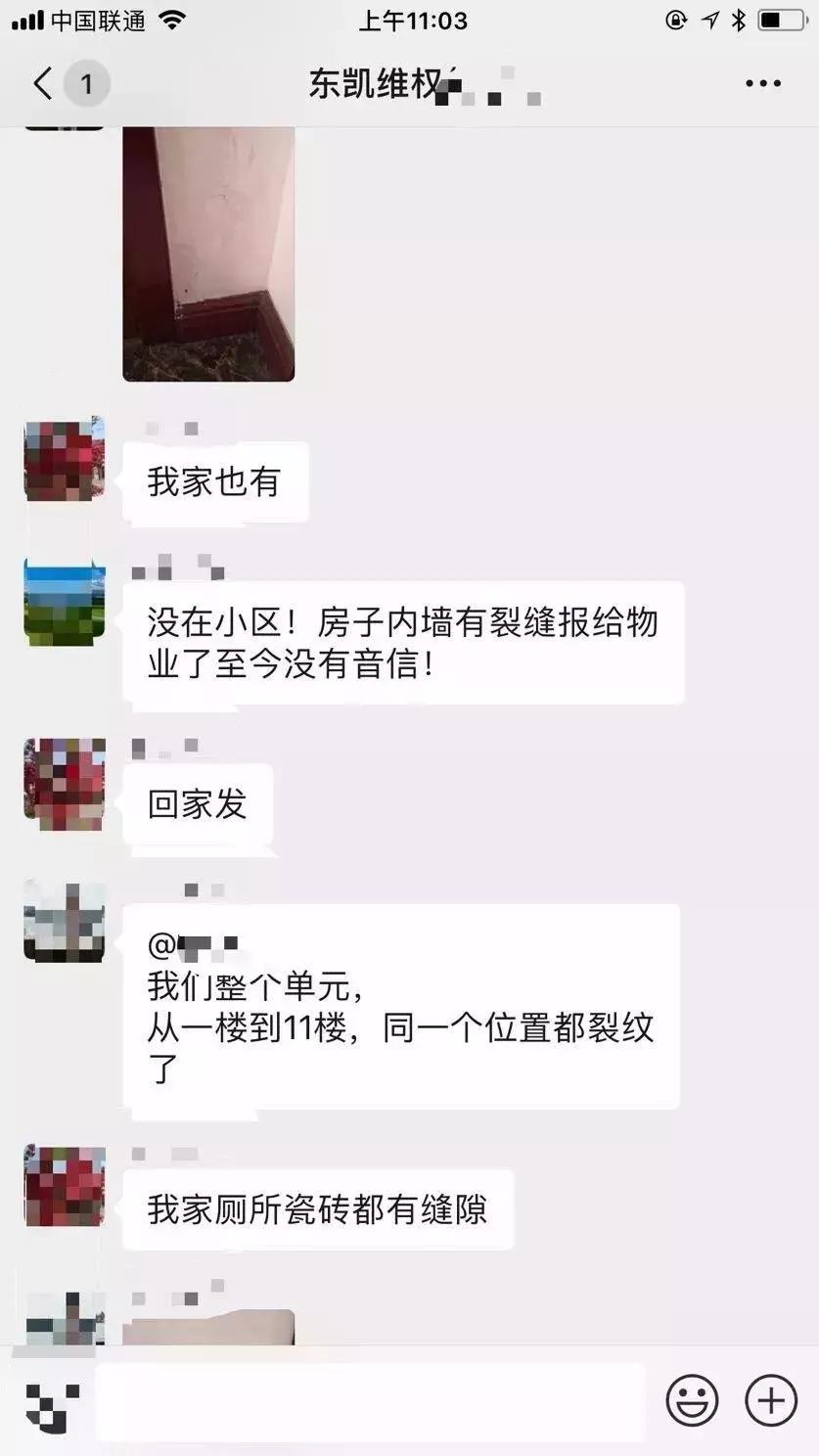Image resolution: width=819 pixels, height=1456 pixels.
Task: Select the message about cracks from floor 1 to 11
Action: click(401, 1006)
